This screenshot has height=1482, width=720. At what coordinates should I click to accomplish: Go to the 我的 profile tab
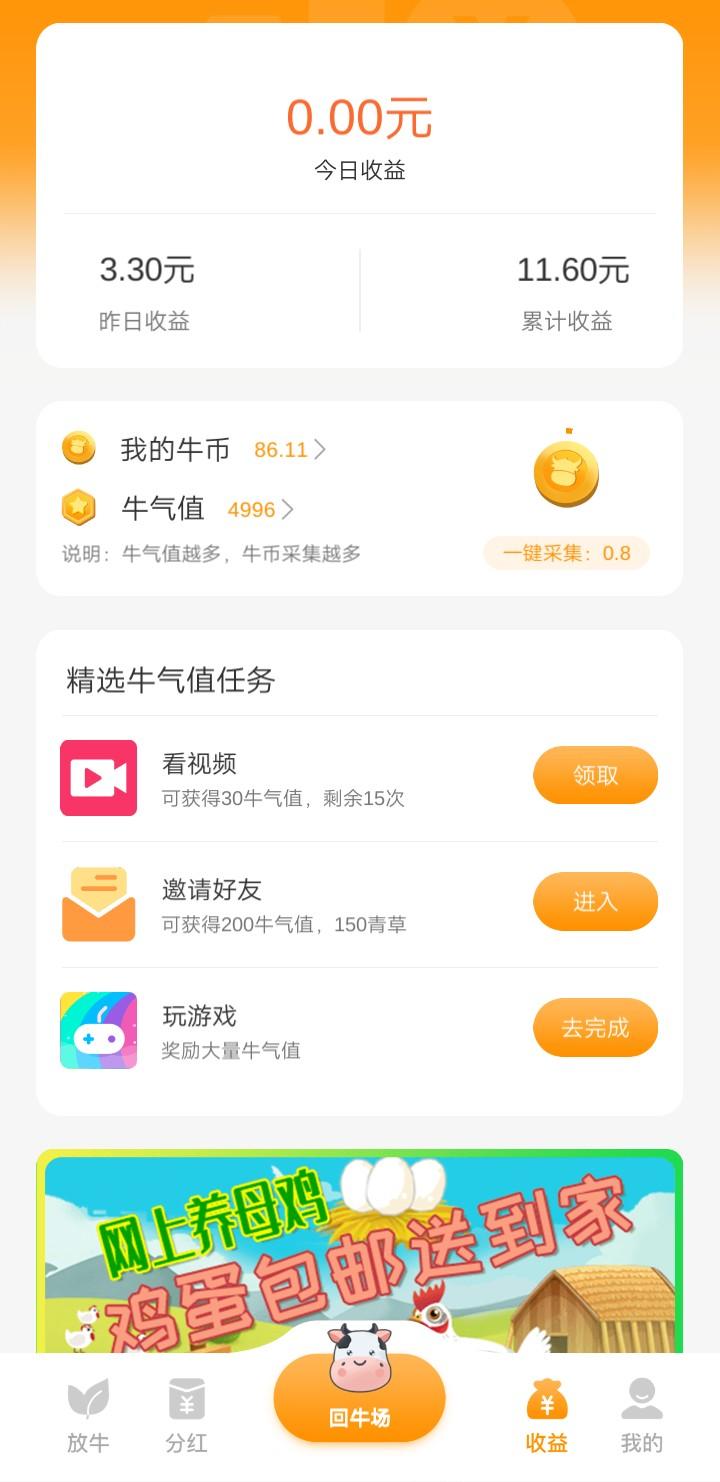tap(641, 1415)
